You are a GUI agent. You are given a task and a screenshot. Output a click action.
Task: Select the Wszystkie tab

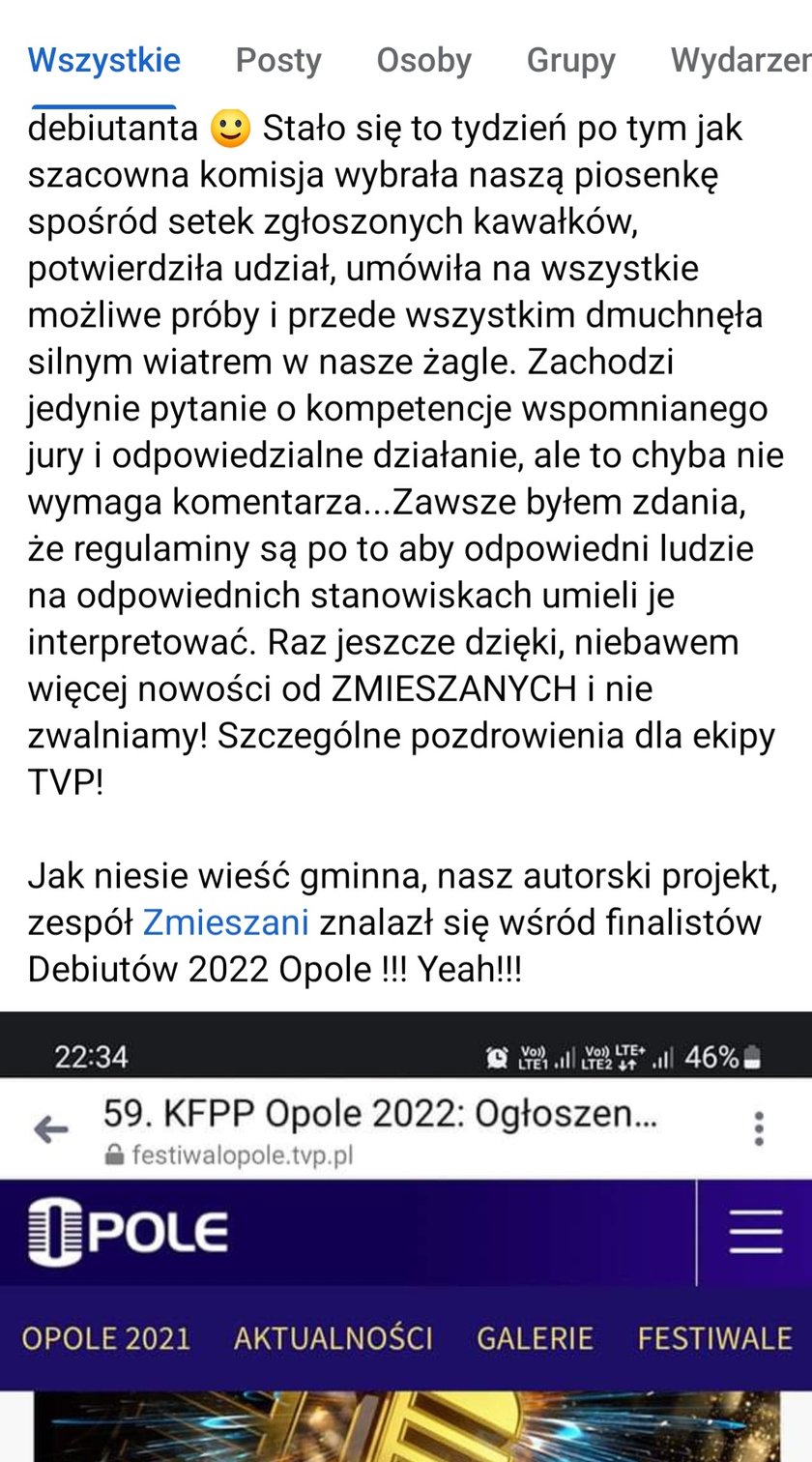103,60
